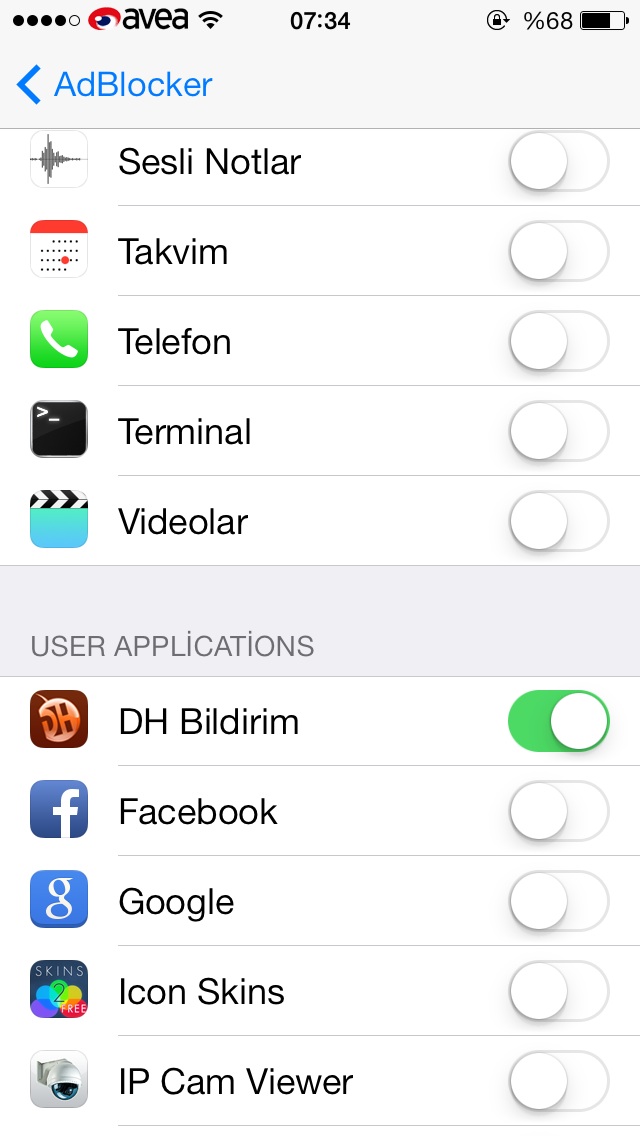Enable the Sesli Notlar switch

[559, 161]
